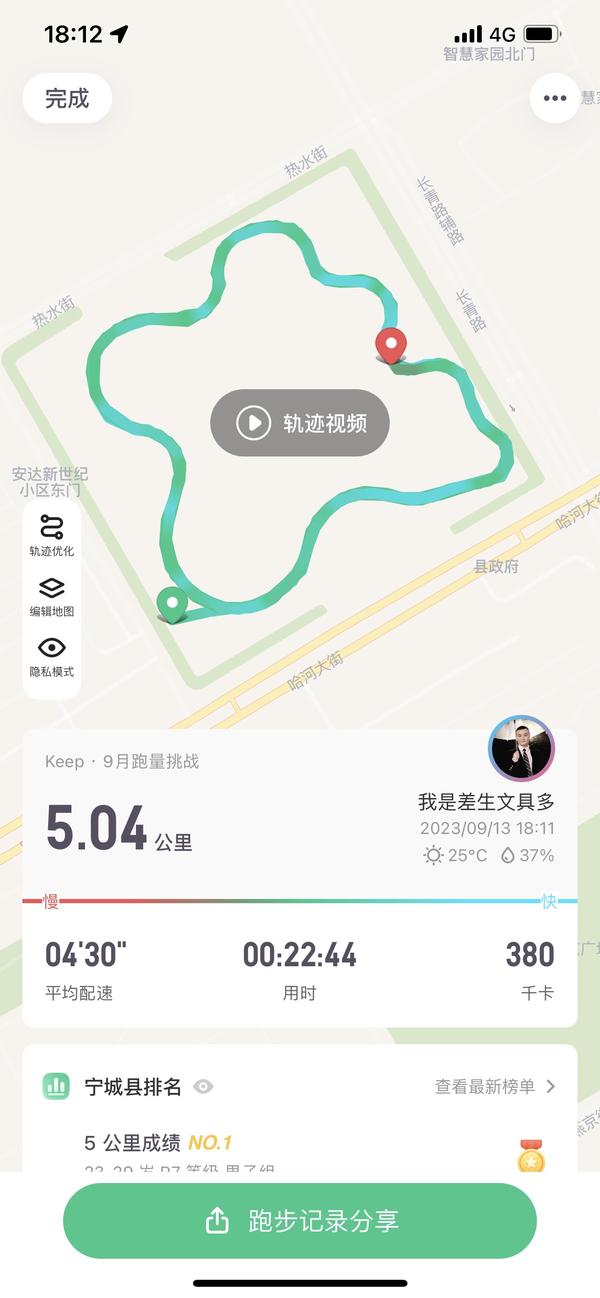Open the user profile avatar

521,748
